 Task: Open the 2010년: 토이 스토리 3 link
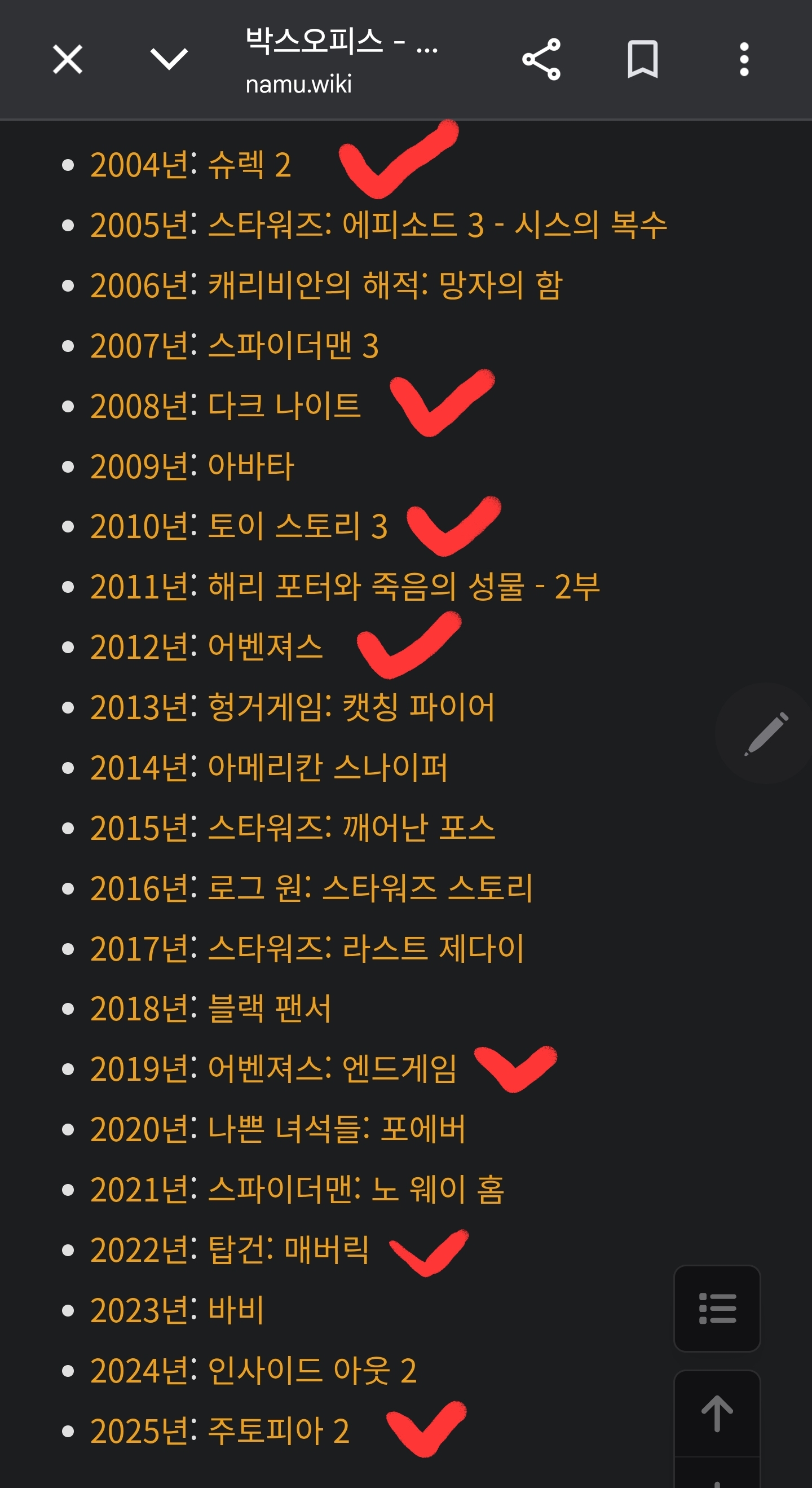coord(239,526)
